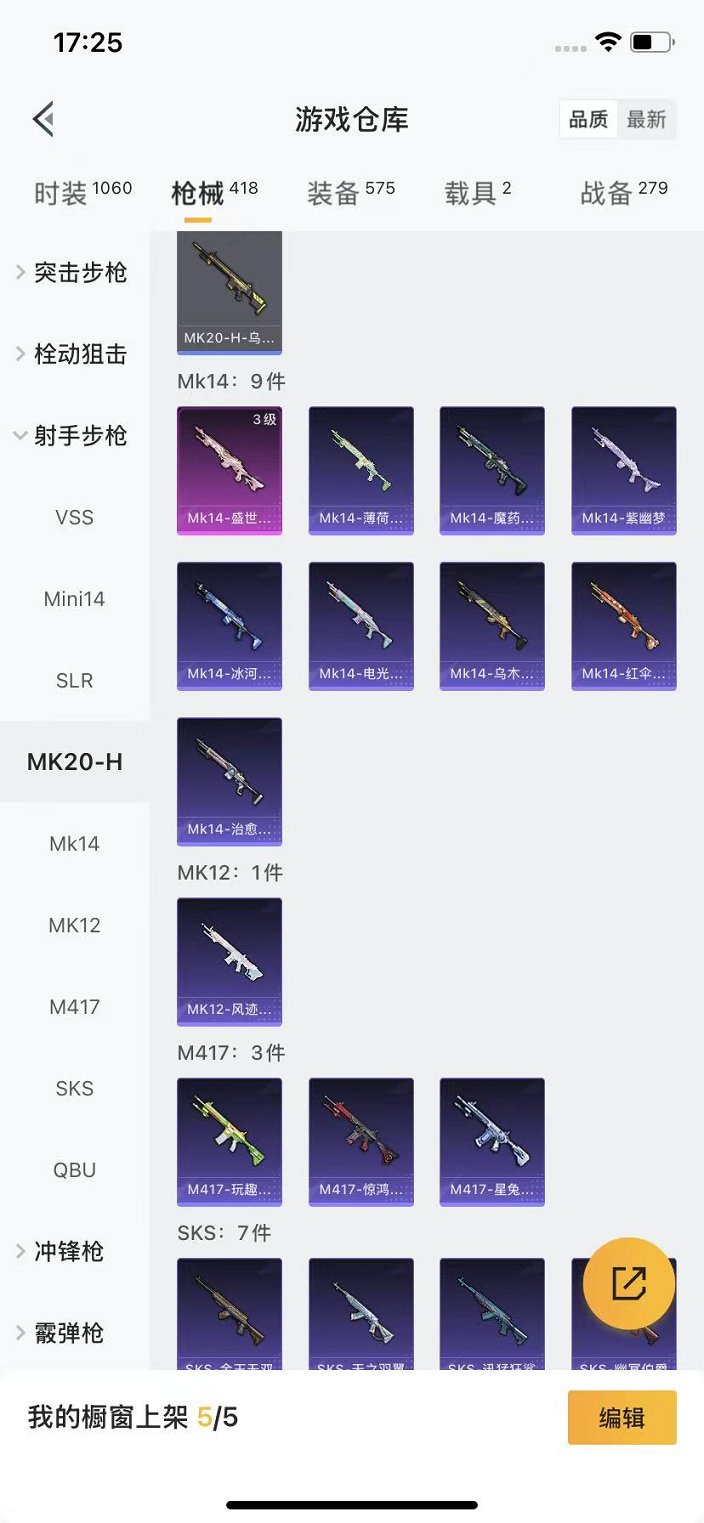Tap the floating share button
704x1523 pixels.
click(x=628, y=1284)
